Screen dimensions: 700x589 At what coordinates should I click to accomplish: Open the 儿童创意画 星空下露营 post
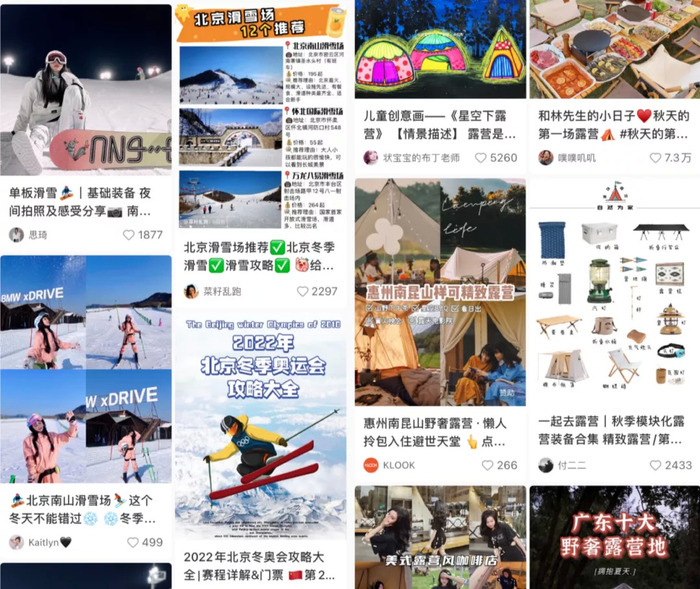(439, 50)
